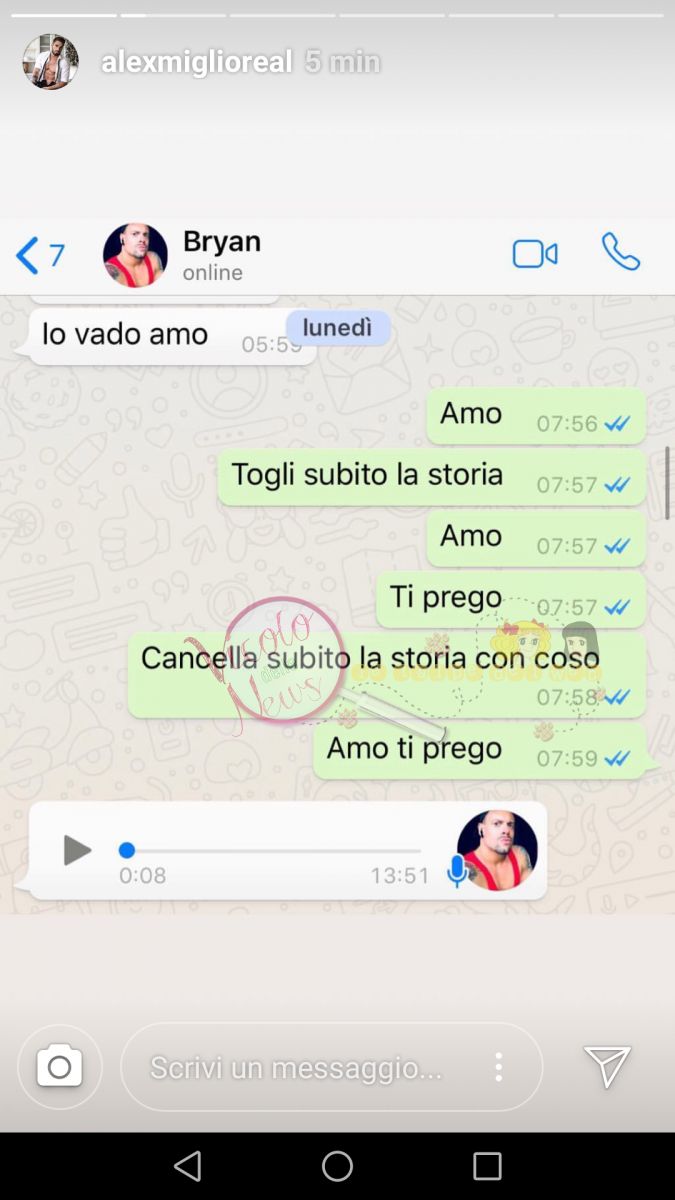The width and height of the screenshot is (675, 1200).
Task: Go to the home screen
Action: tap(337, 1166)
